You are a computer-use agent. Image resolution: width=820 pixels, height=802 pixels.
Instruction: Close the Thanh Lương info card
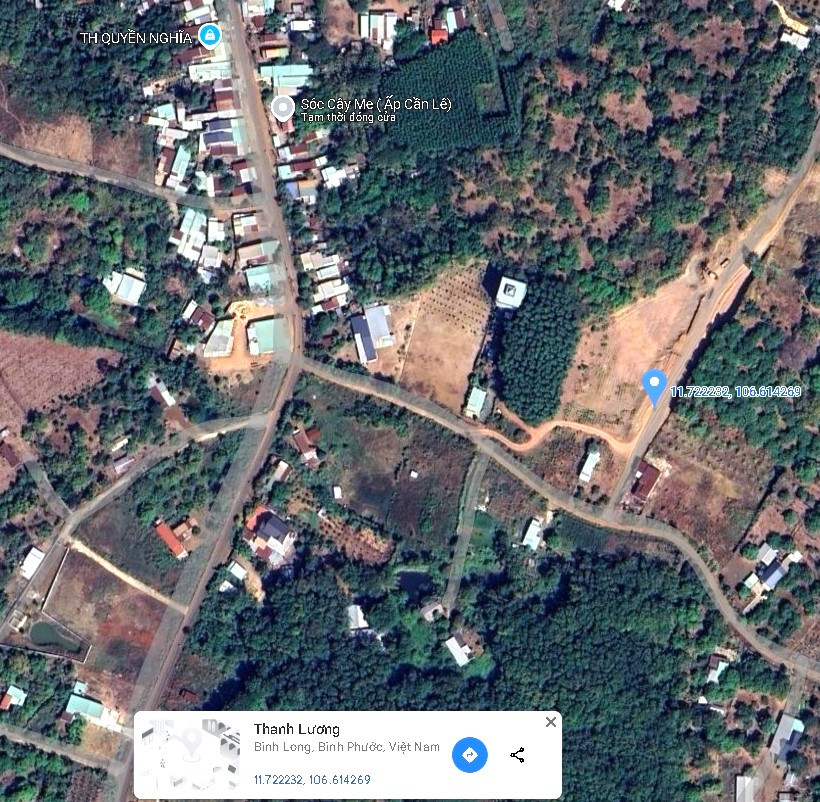551,722
